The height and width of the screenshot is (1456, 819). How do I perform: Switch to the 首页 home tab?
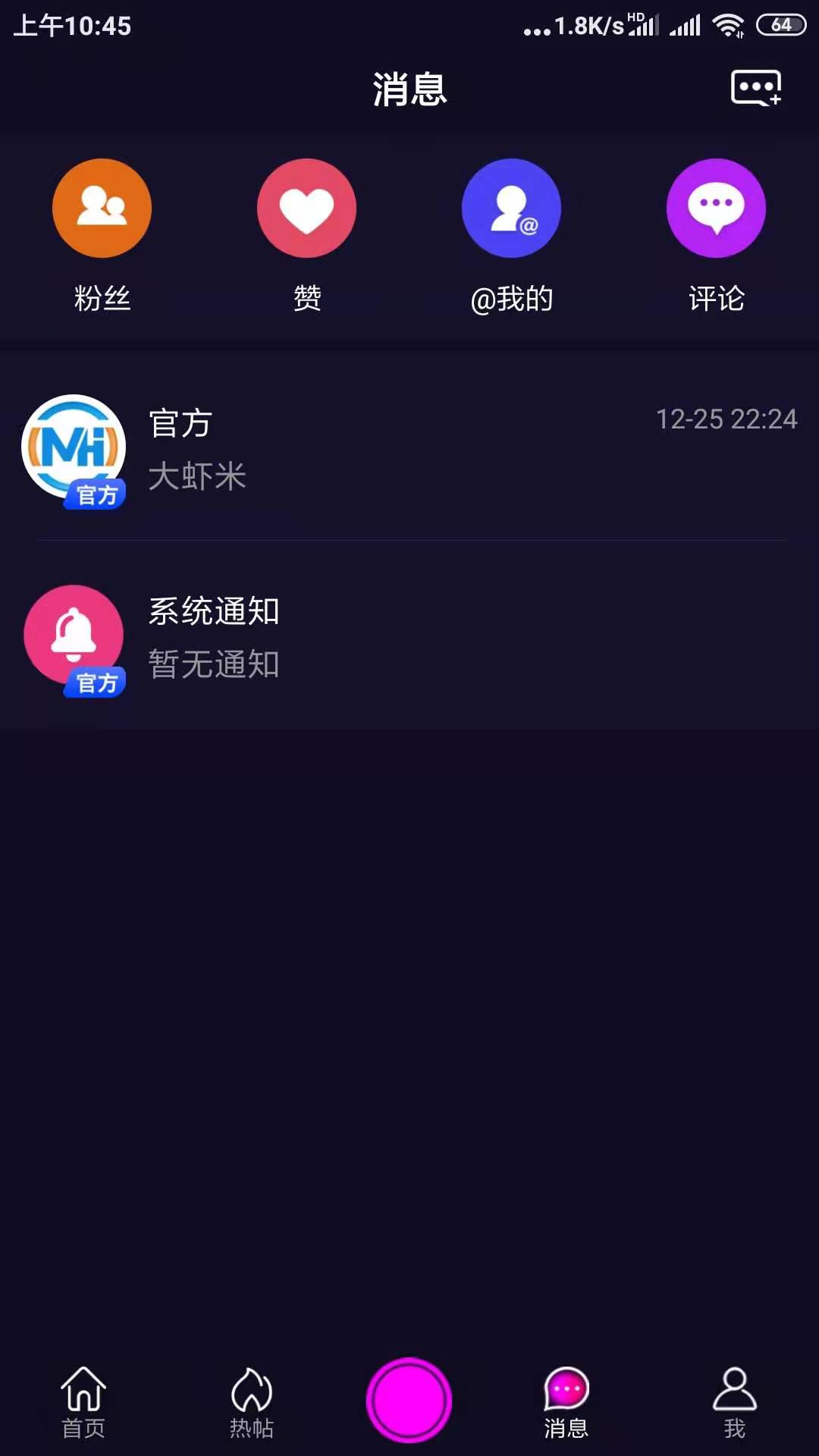click(83, 1401)
